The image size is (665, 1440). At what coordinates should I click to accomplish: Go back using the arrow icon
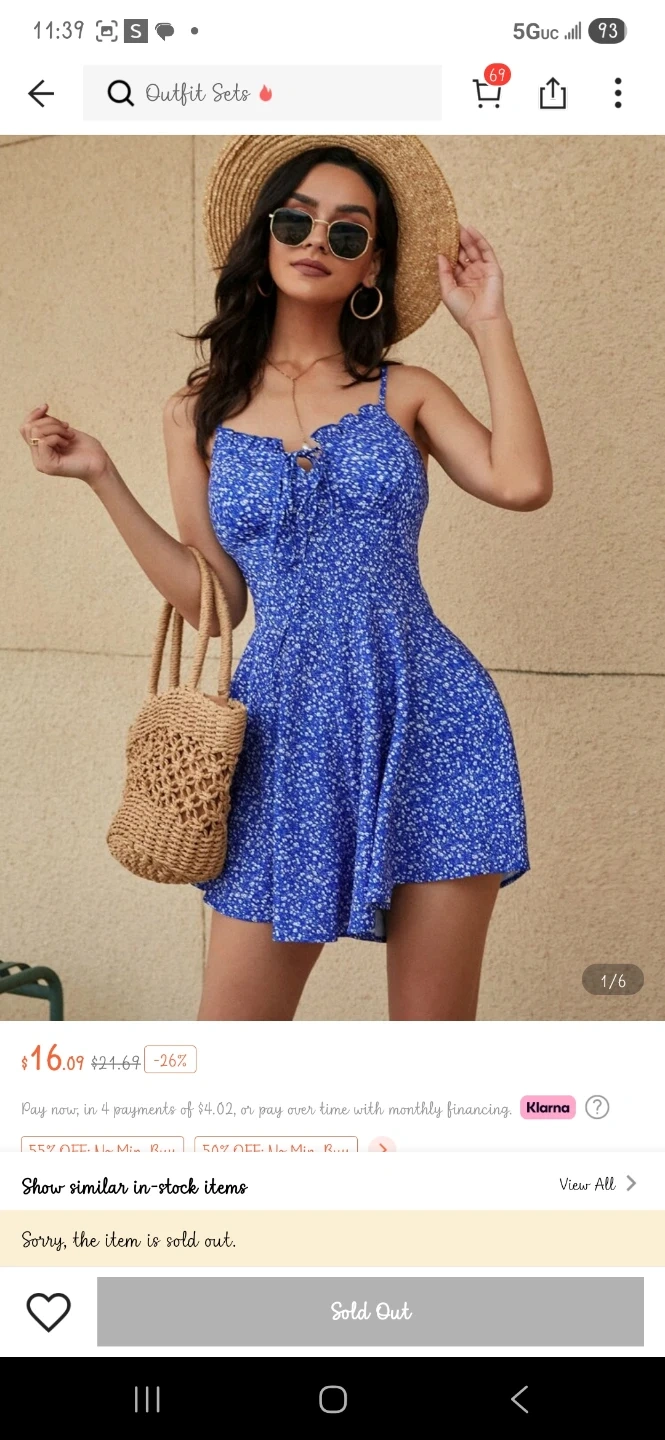(x=41, y=94)
